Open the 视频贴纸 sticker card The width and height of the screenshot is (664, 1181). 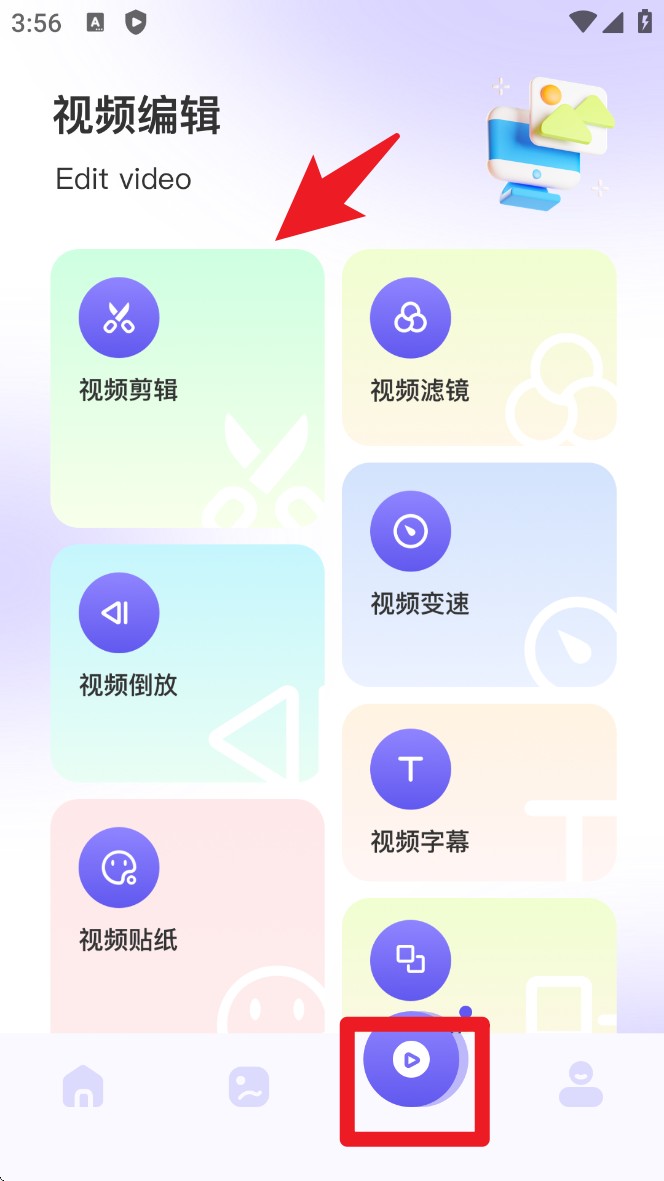point(187,914)
